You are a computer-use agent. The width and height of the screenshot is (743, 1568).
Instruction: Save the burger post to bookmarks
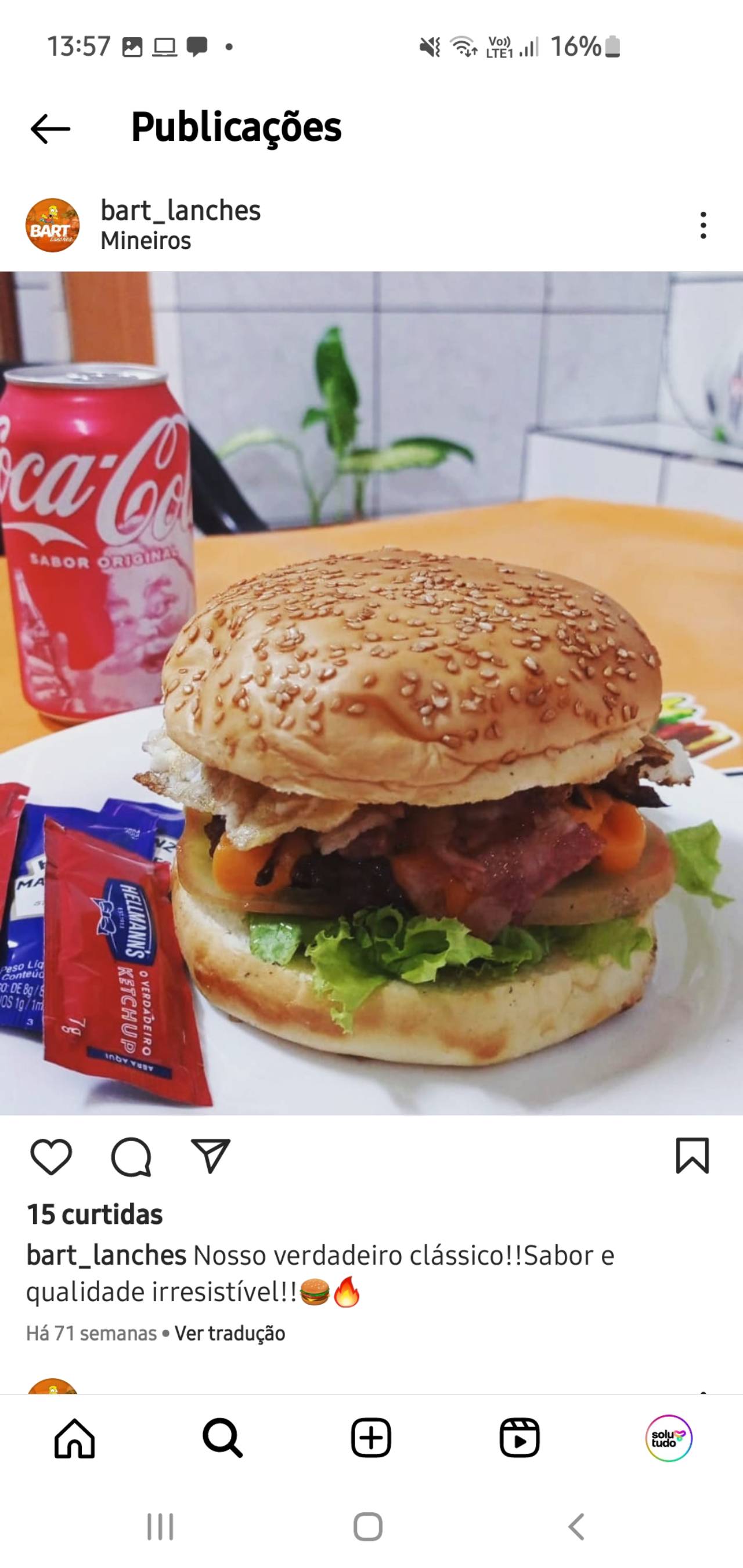pos(692,1156)
